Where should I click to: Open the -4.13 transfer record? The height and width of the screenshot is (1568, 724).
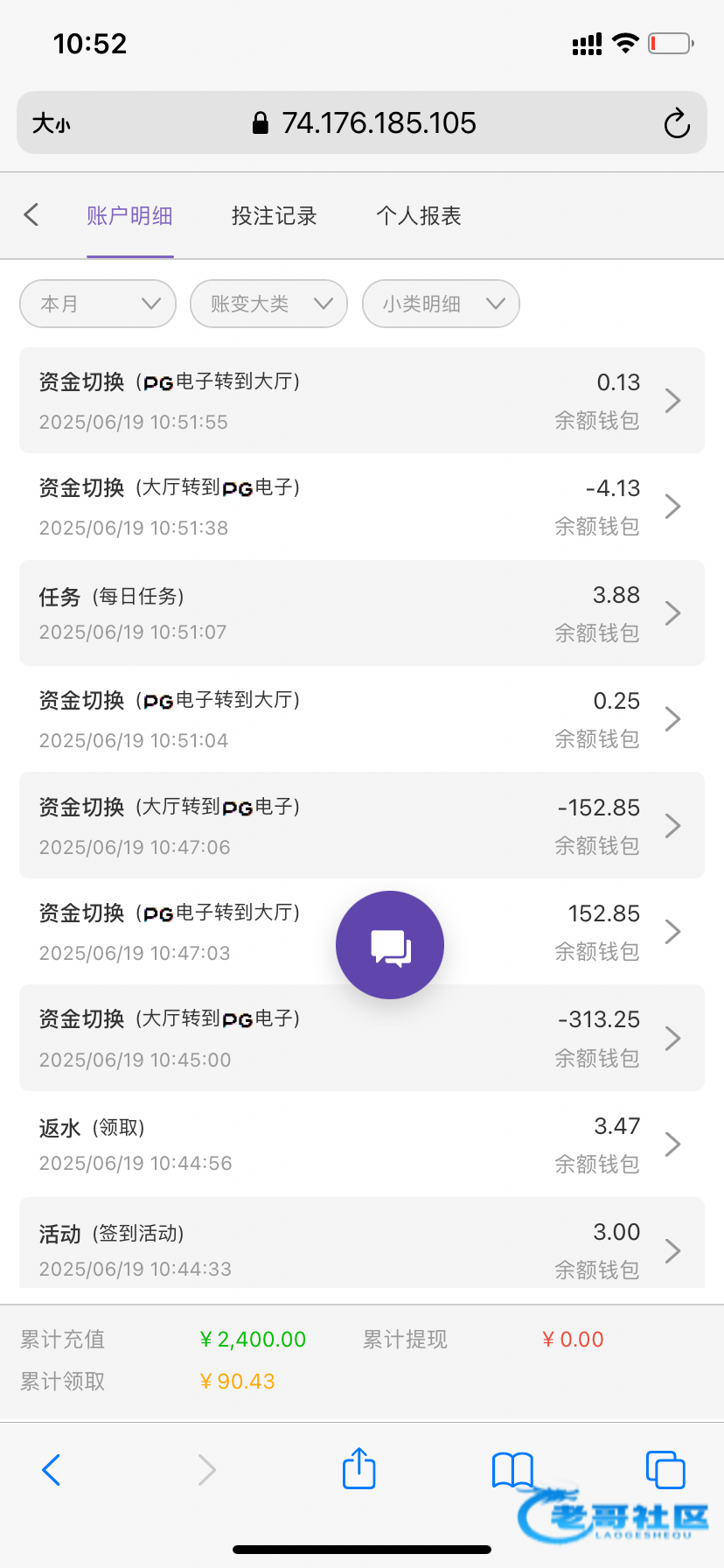[x=362, y=507]
